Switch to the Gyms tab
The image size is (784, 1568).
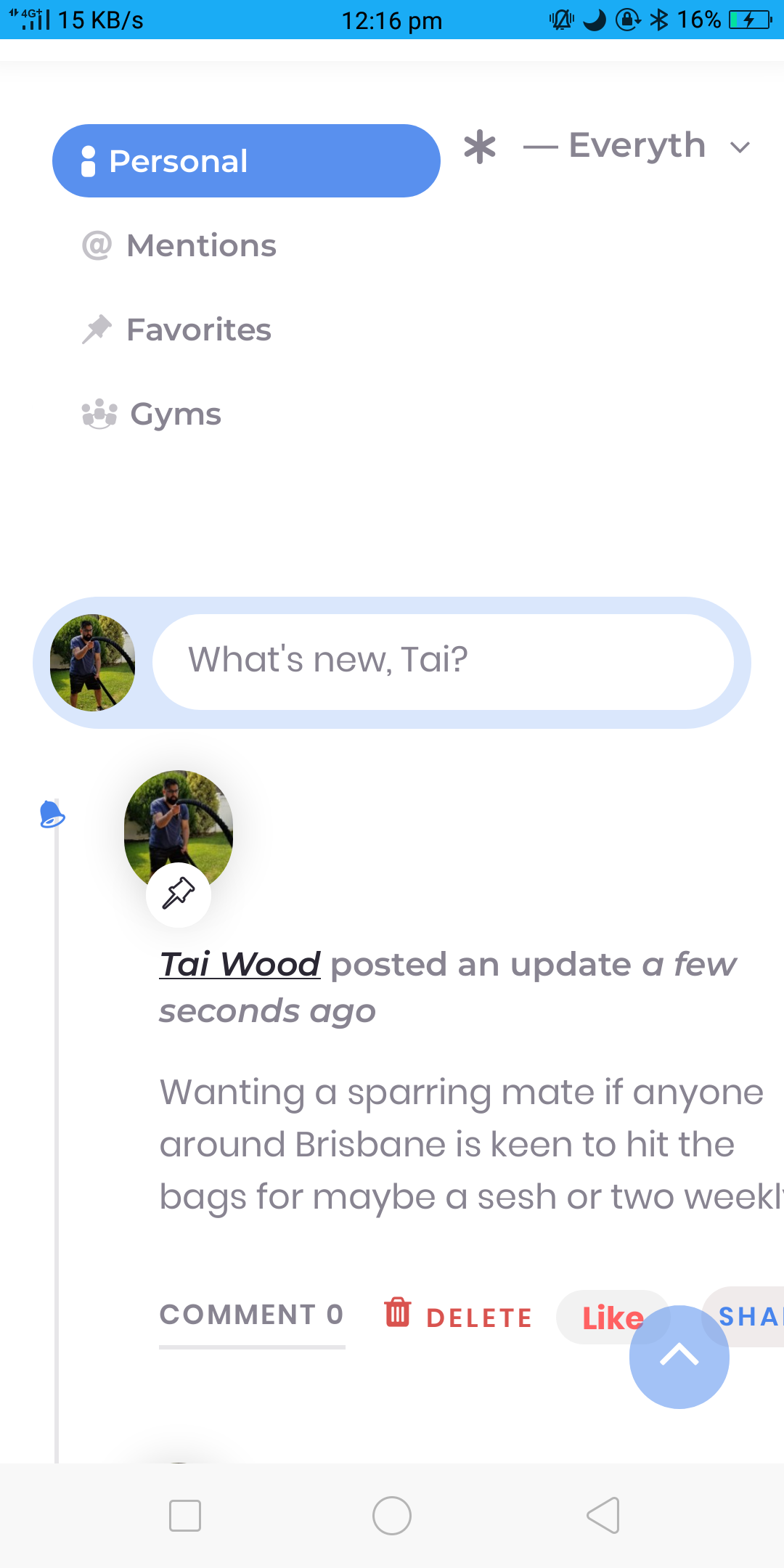[x=151, y=415]
